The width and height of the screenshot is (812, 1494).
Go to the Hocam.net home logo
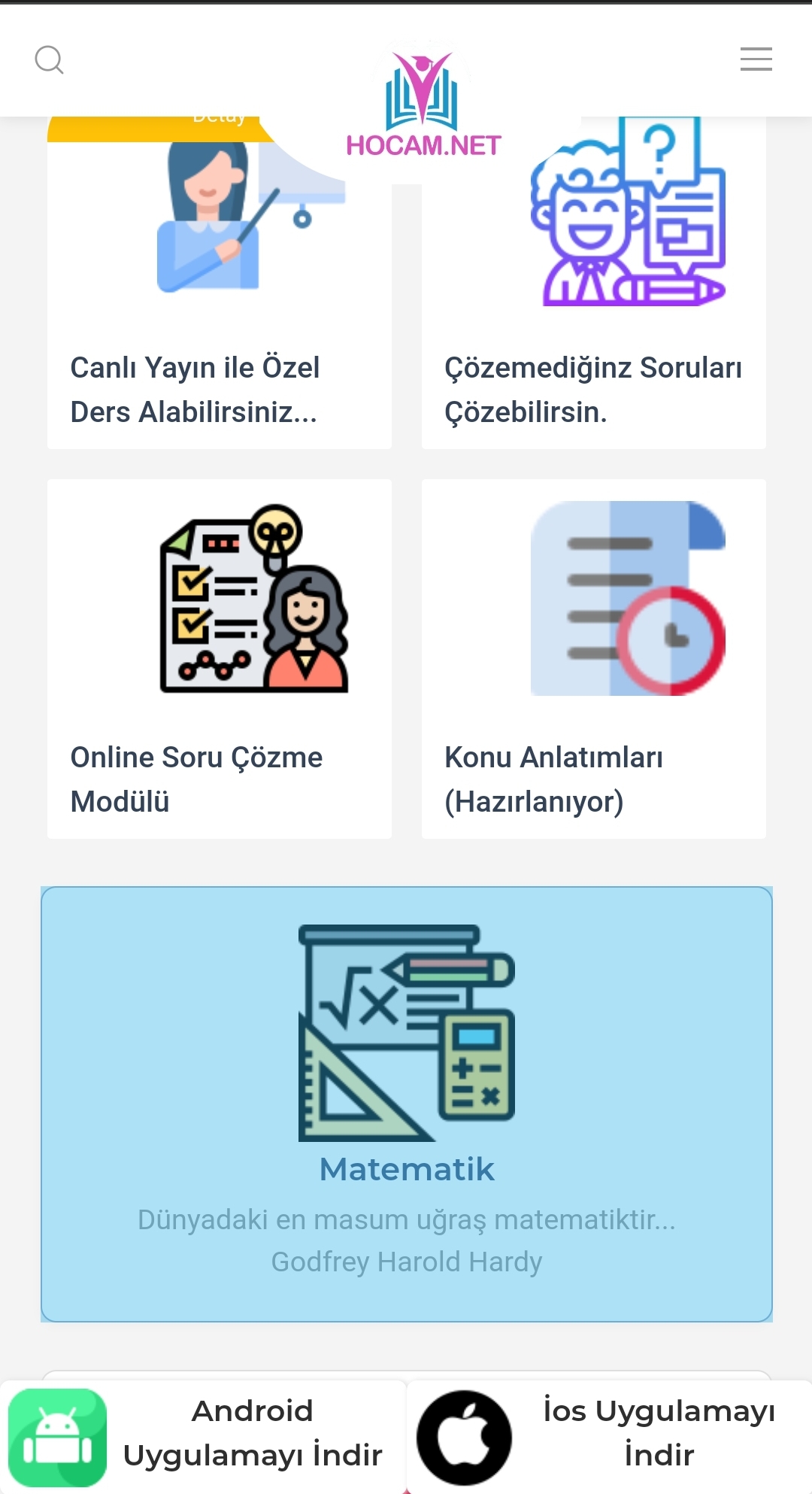pyautogui.click(x=423, y=102)
